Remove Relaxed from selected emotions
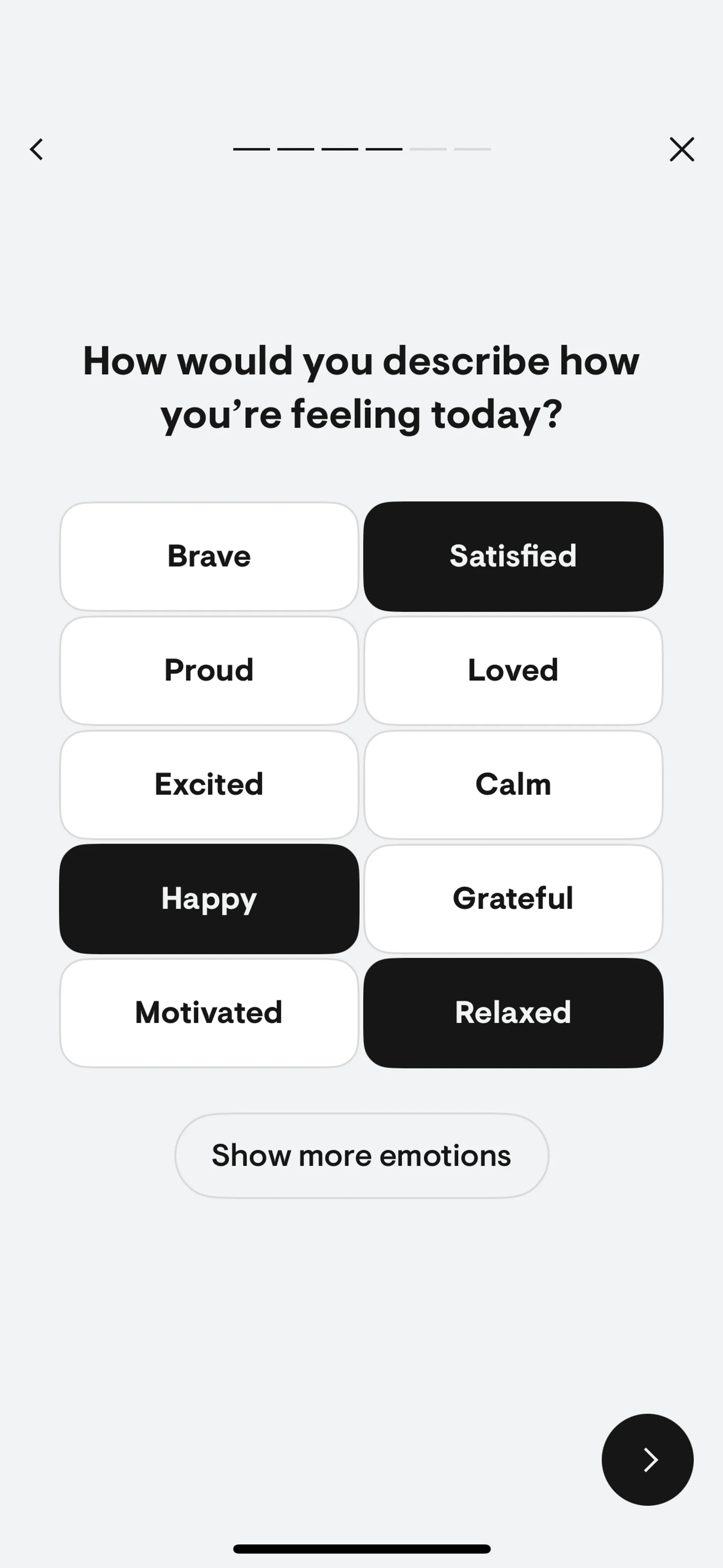The image size is (723, 1568). [513, 1013]
